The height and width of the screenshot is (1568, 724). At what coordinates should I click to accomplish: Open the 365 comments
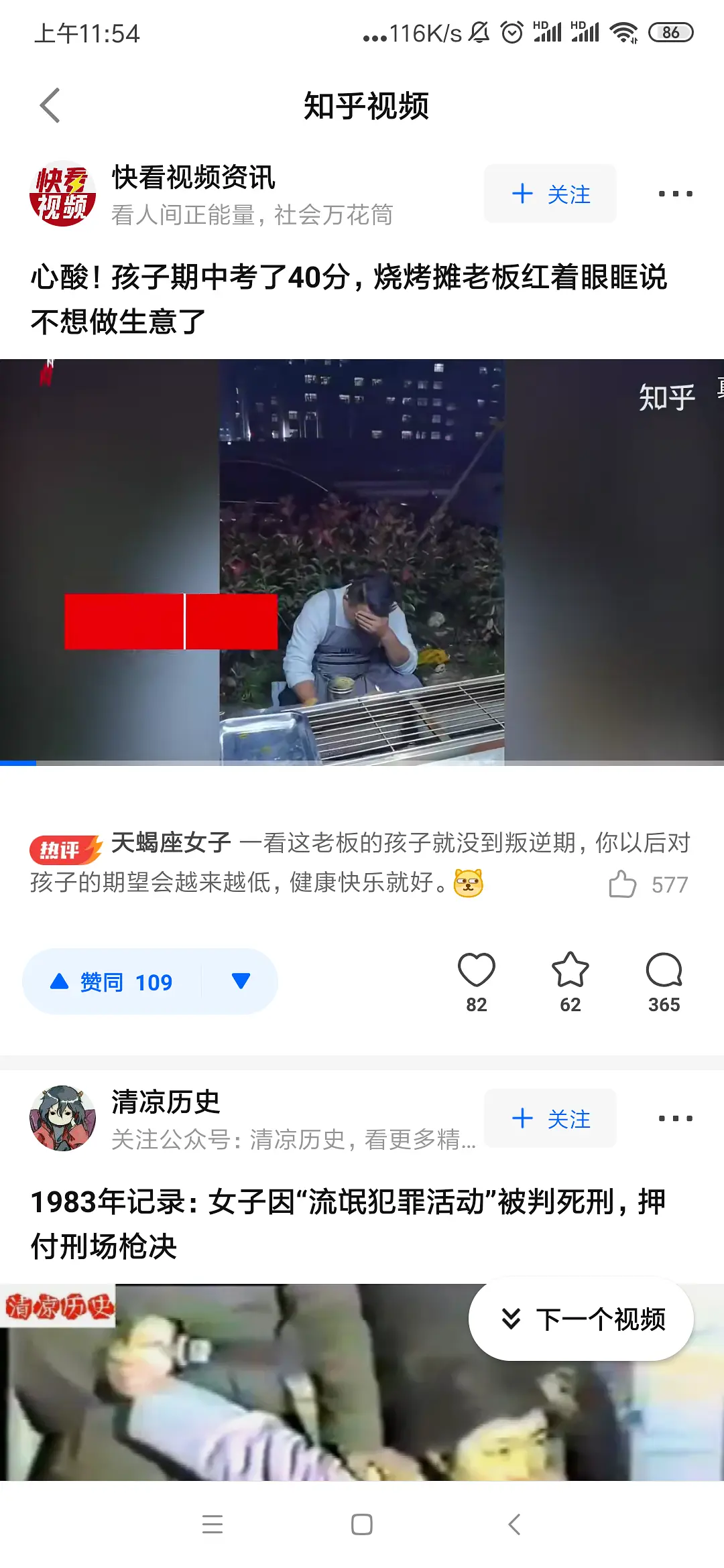[664, 970]
